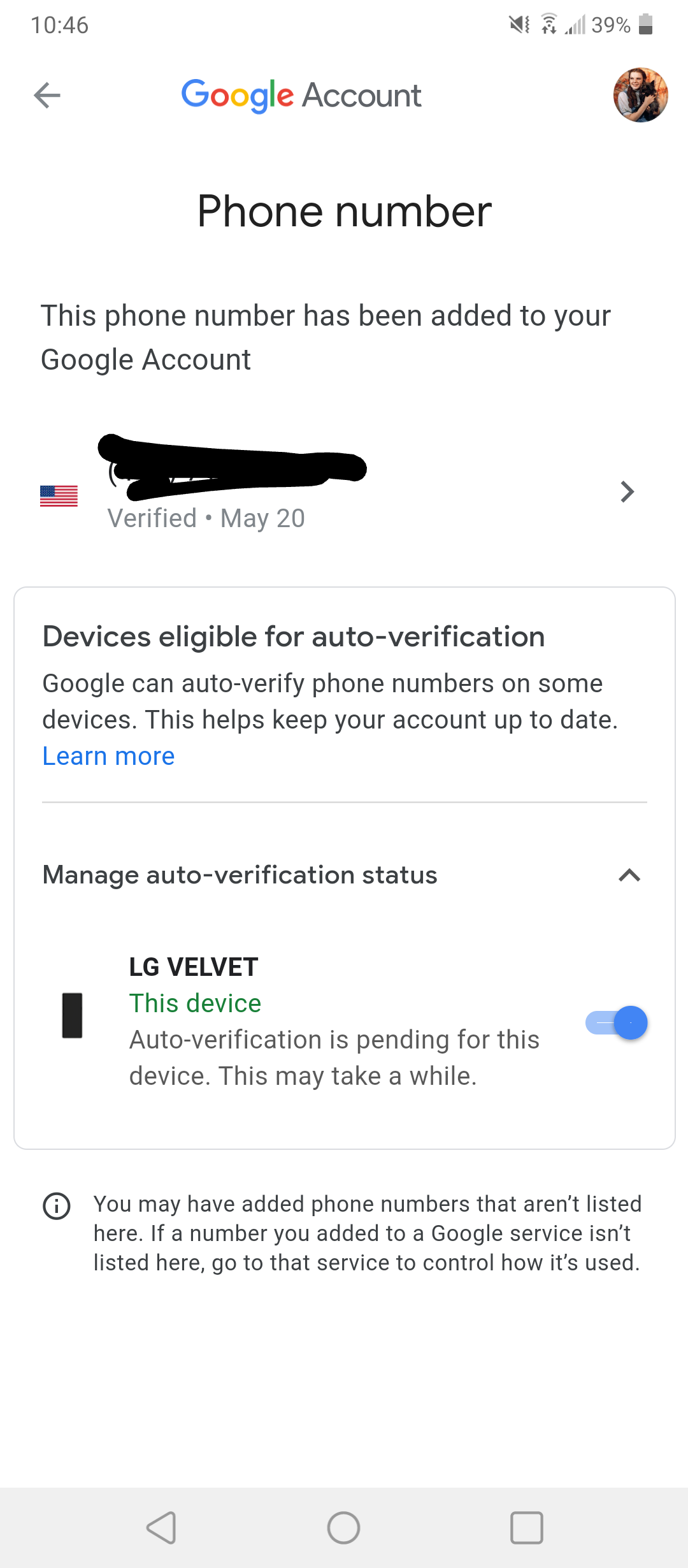
Task: Click the US flag icon next to the number
Action: [x=59, y=495]
